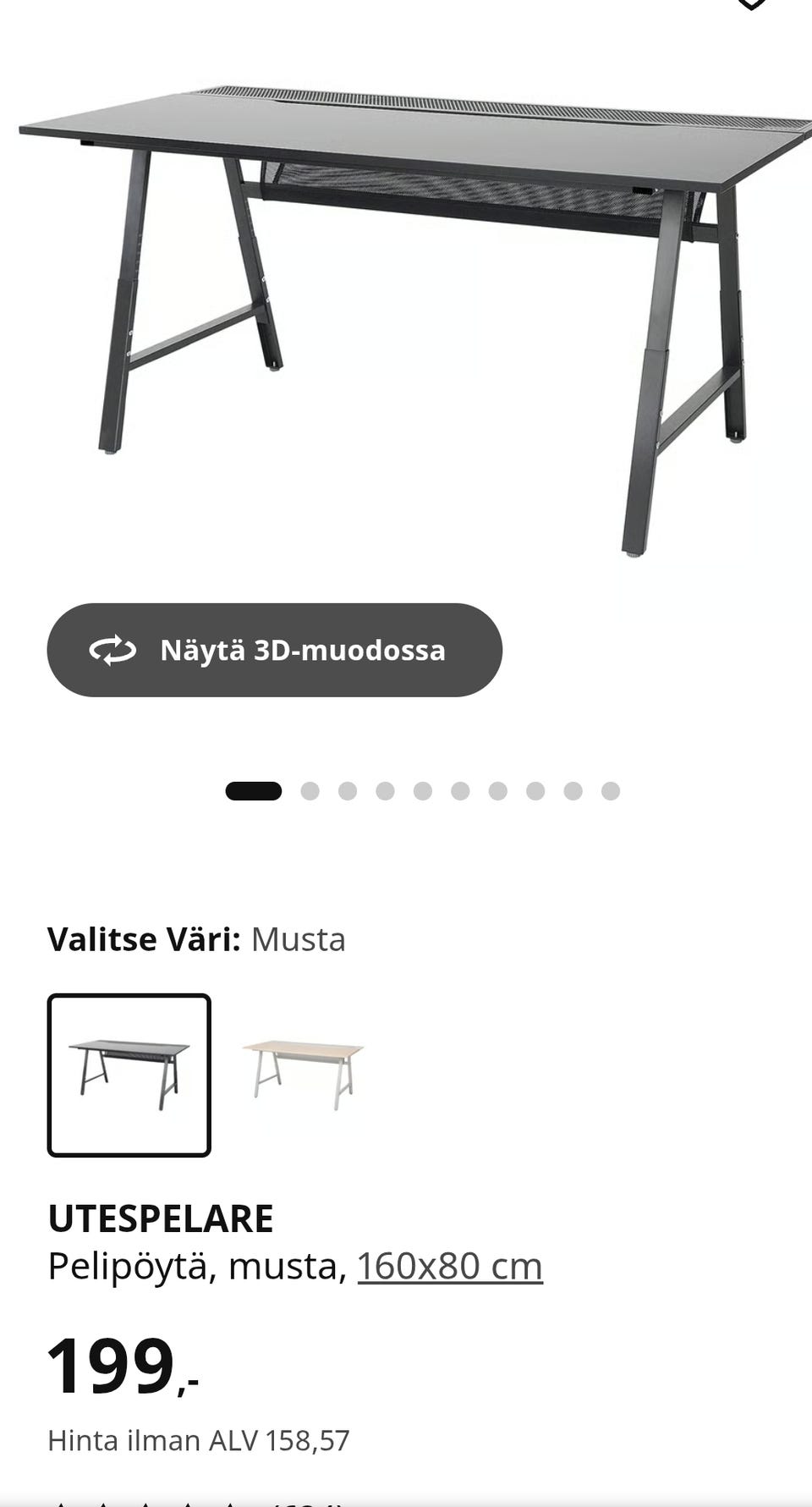Jump to the second carousel dot

click(x=308, y=791)
